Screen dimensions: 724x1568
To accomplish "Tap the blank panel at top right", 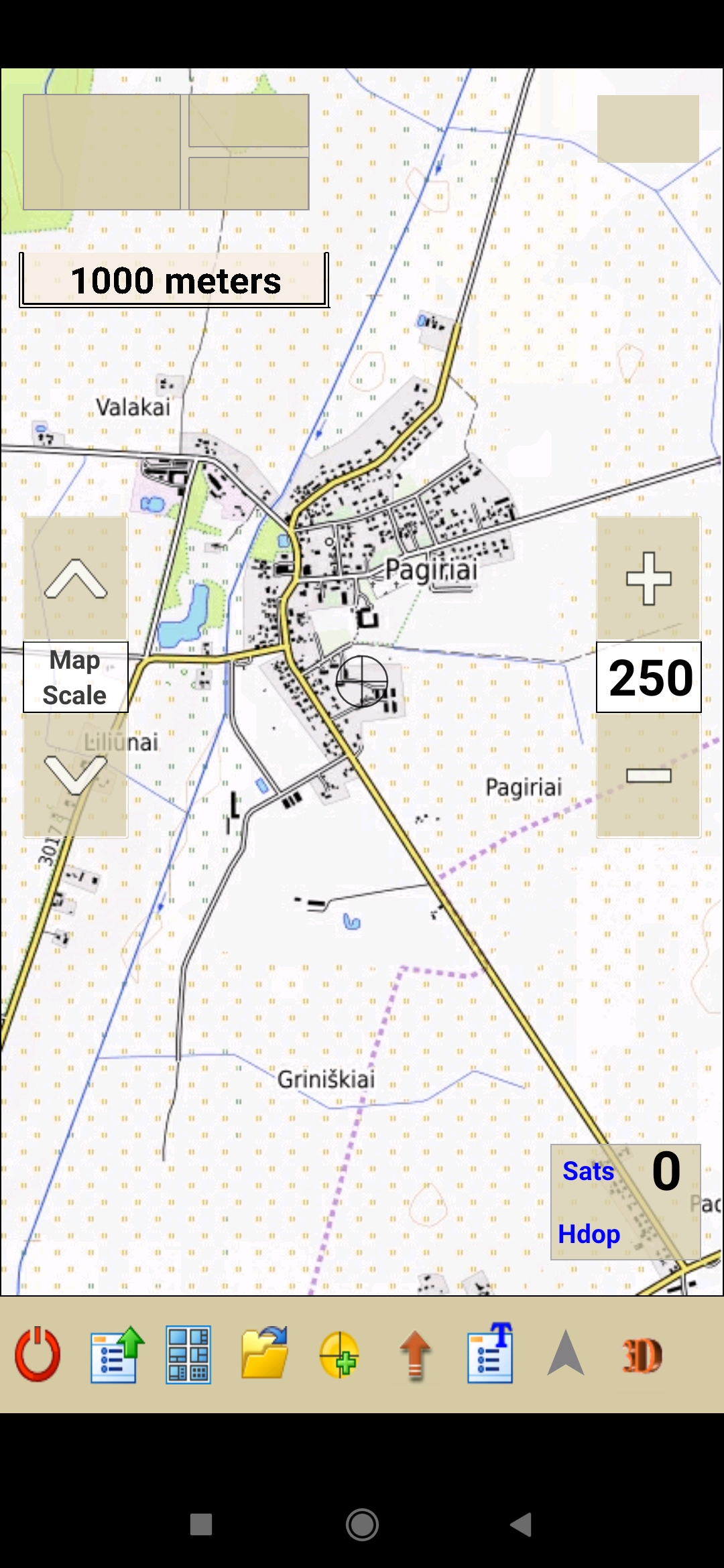I will (x=648, y=129).
